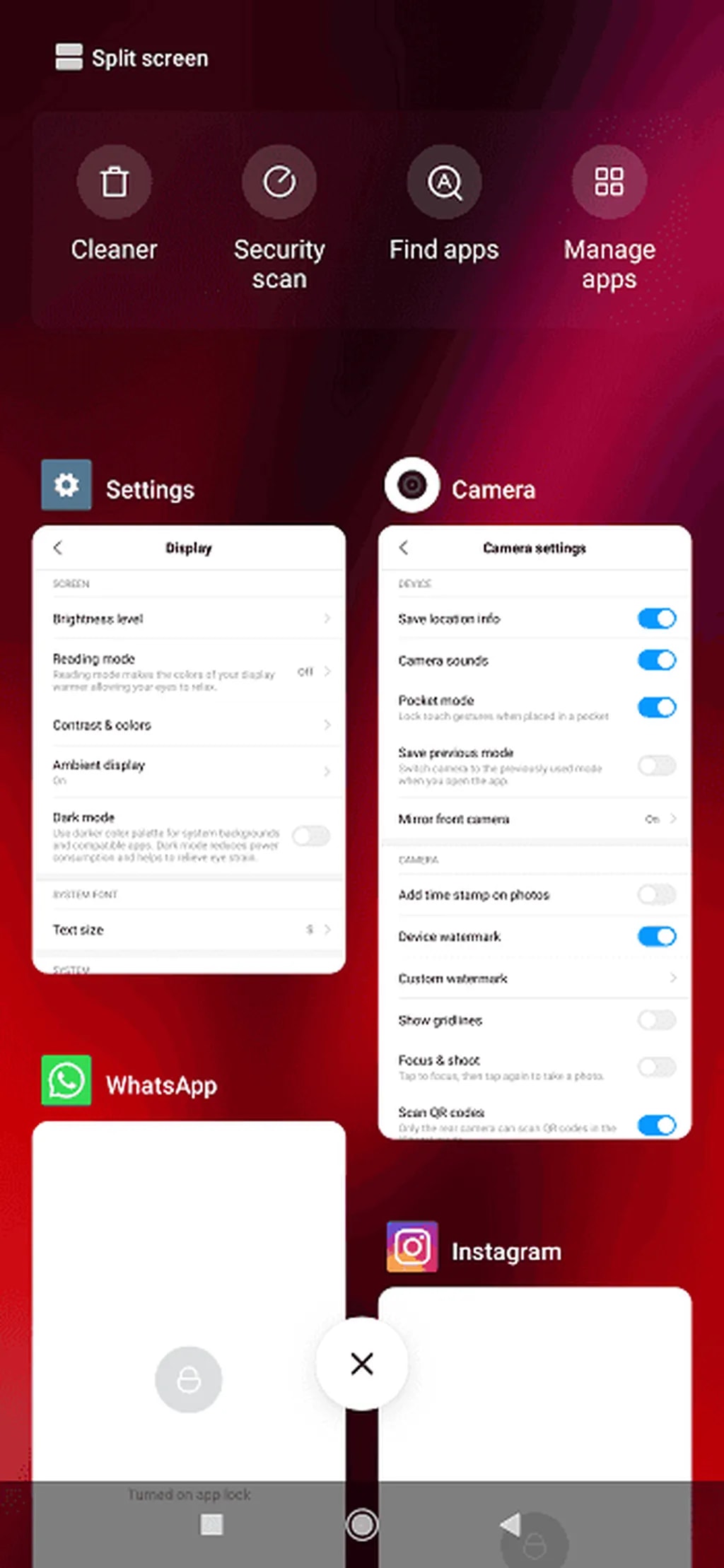Open the Cleaner shortcut
The height and width of the screenshot is (1568, 724).
tap(114, 182)
